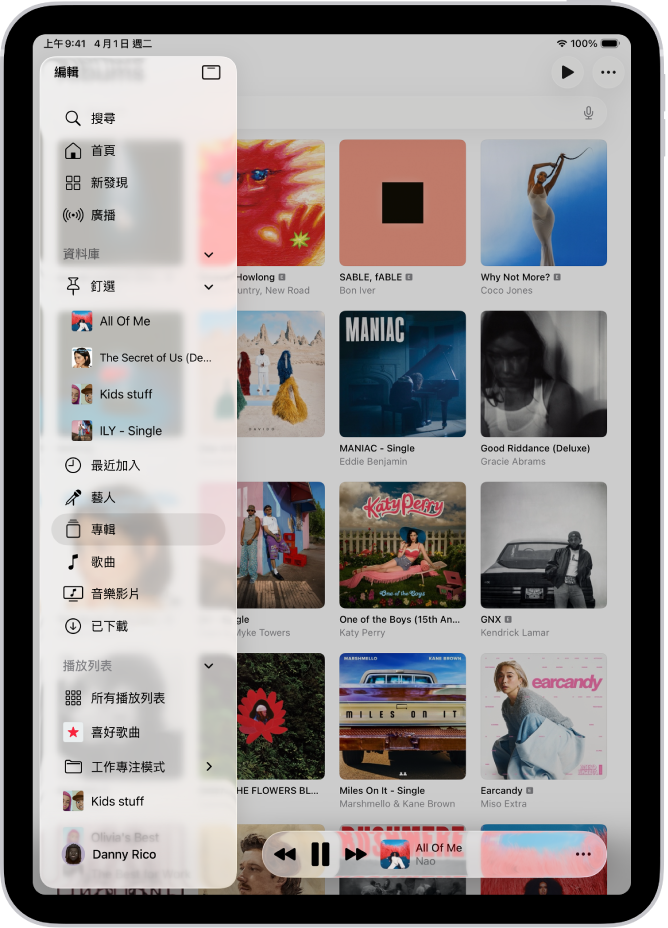Tap 編輯 in the sidebar
This screenshot has height=928, width=668.
66,72
